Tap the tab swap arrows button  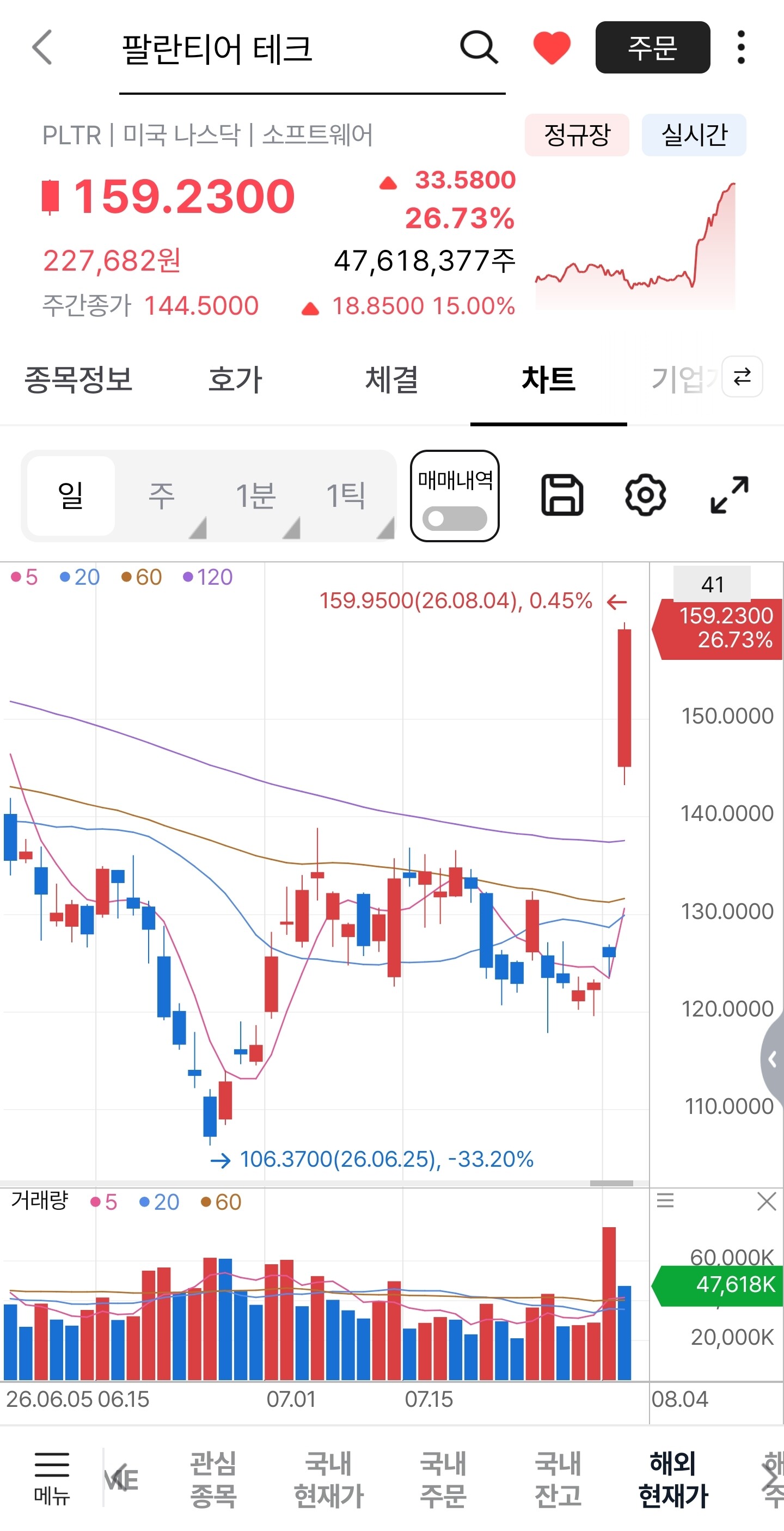pyautogui.click(x=743, y=376)
